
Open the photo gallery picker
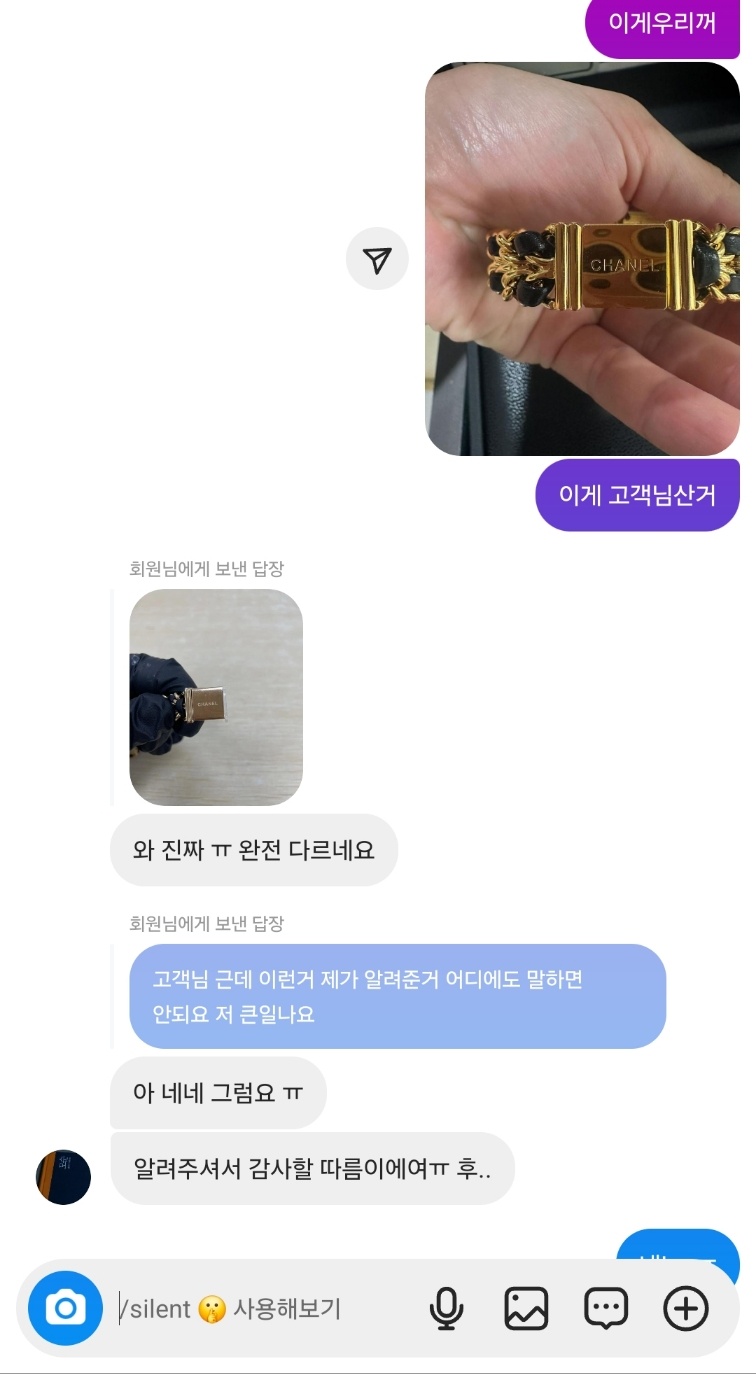pos(526,1308)
